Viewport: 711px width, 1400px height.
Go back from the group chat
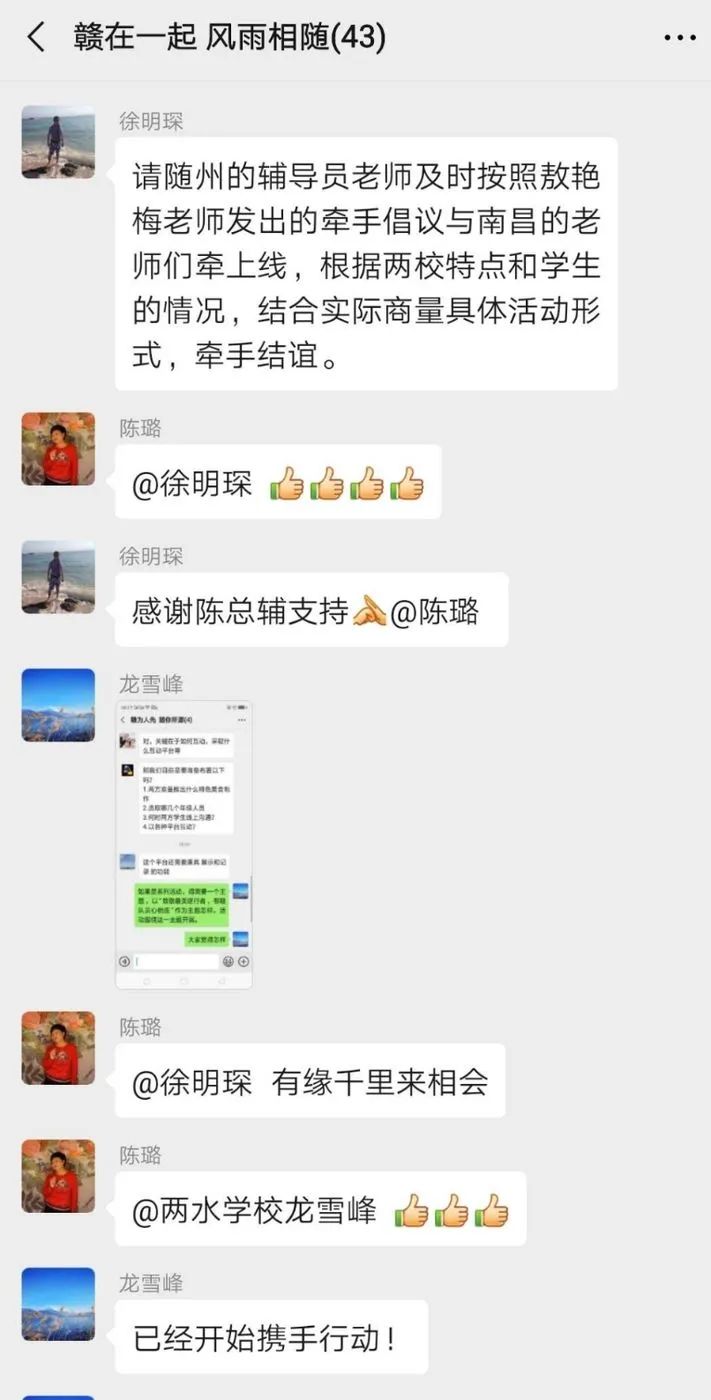click(x=36, y=38)
